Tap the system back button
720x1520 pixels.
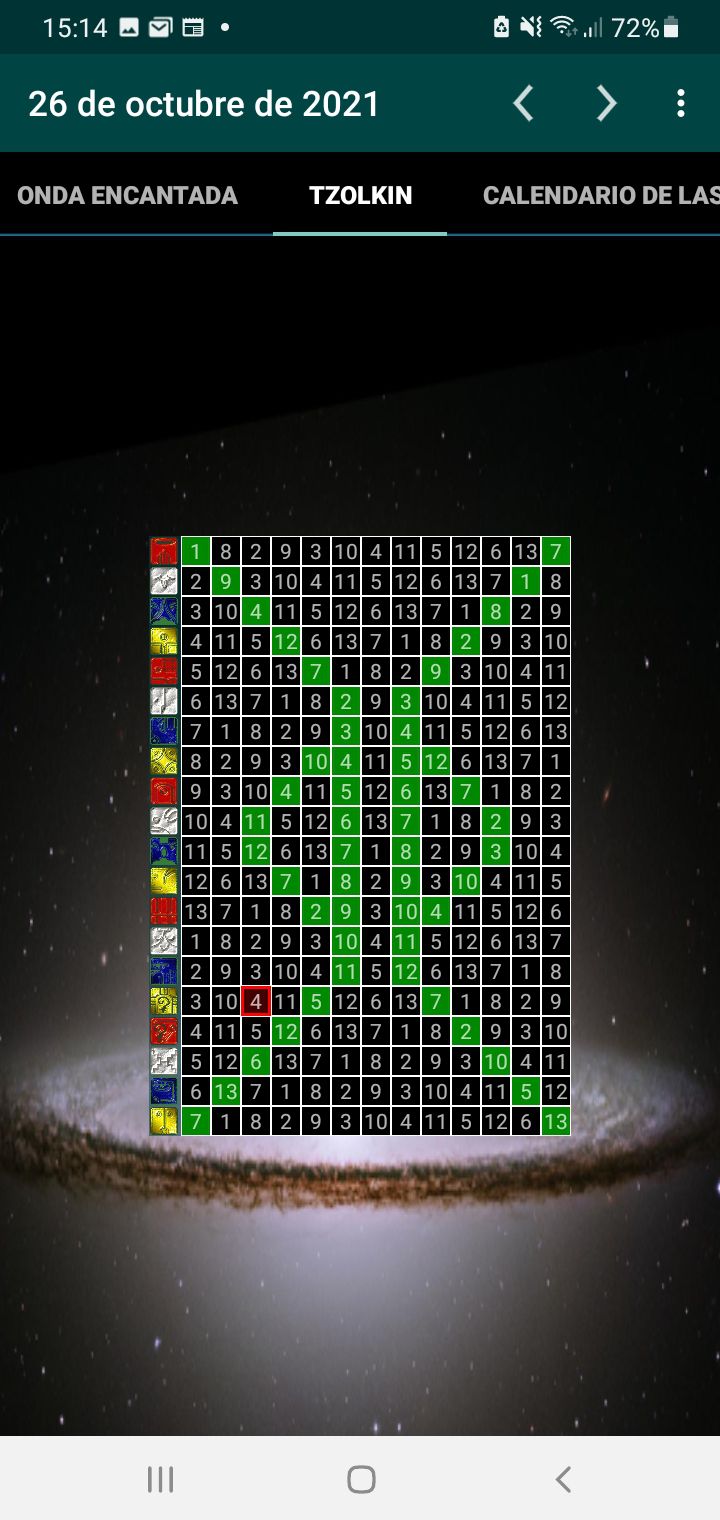(x=563, y=1479)
